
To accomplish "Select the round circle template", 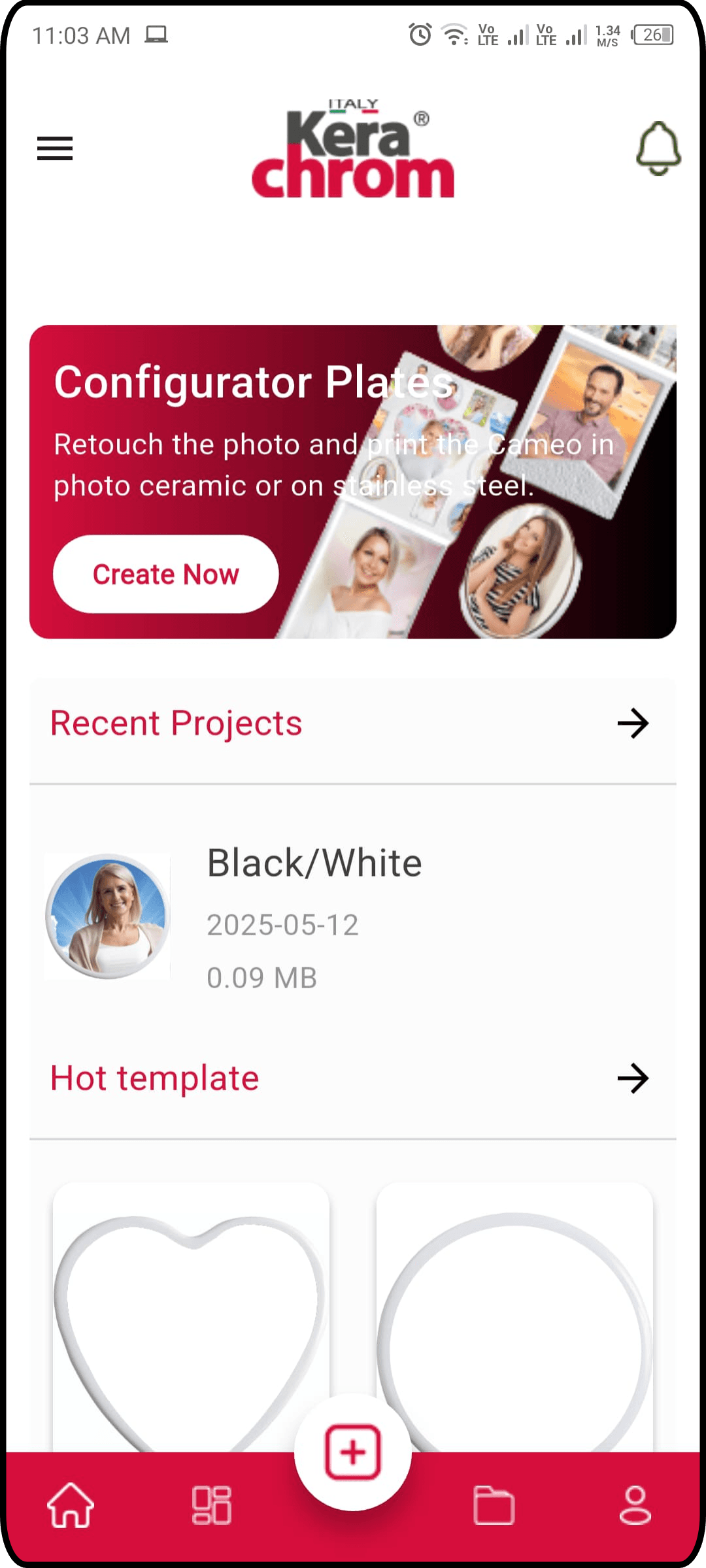I will (x=514, y=1314).
